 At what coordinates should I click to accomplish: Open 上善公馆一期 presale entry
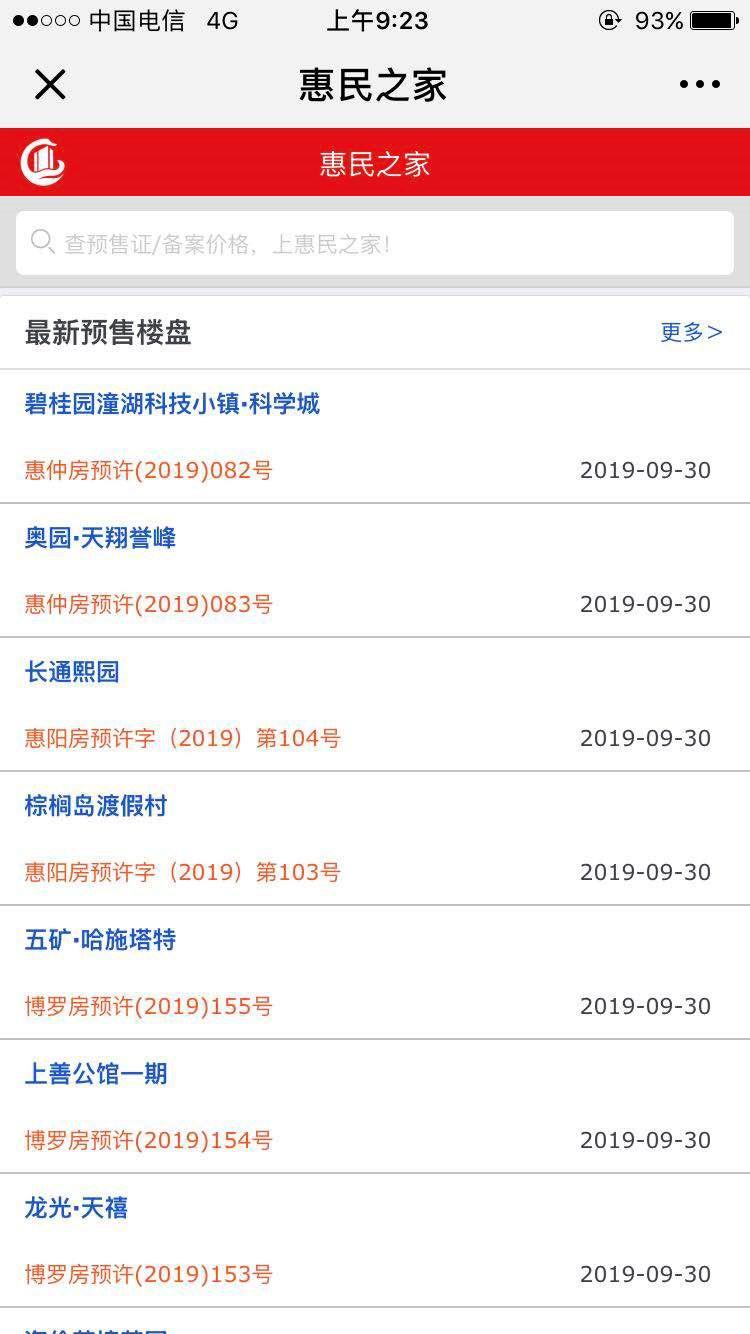pos(375,1107)
